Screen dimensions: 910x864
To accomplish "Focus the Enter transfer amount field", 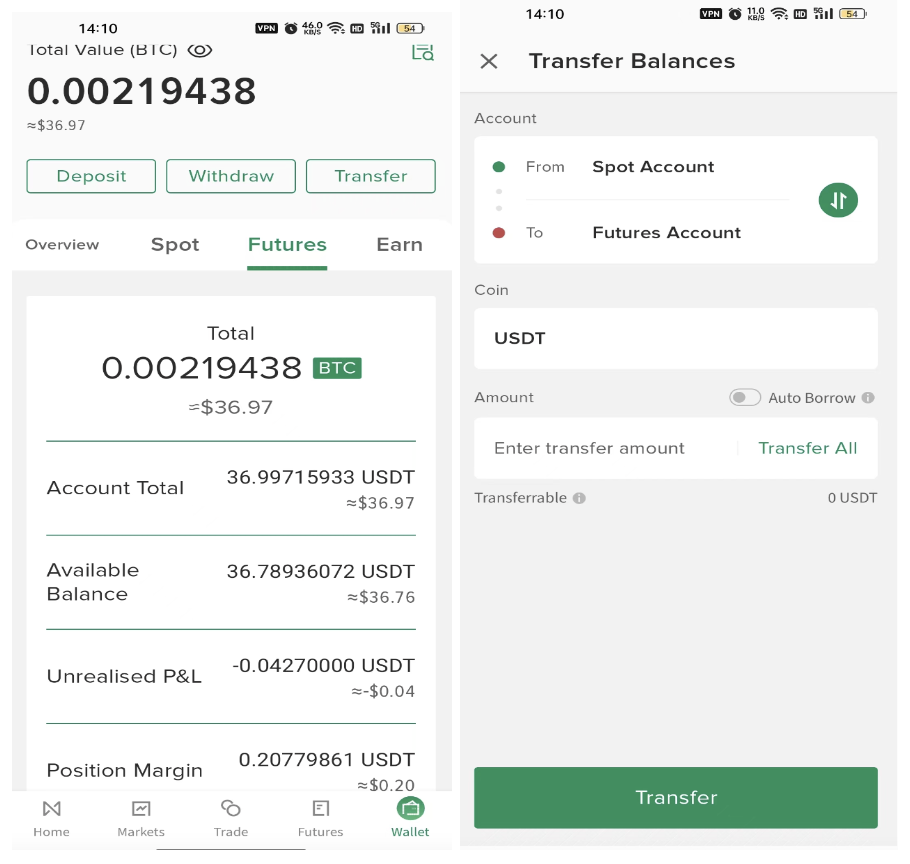I will coord(600,448).
